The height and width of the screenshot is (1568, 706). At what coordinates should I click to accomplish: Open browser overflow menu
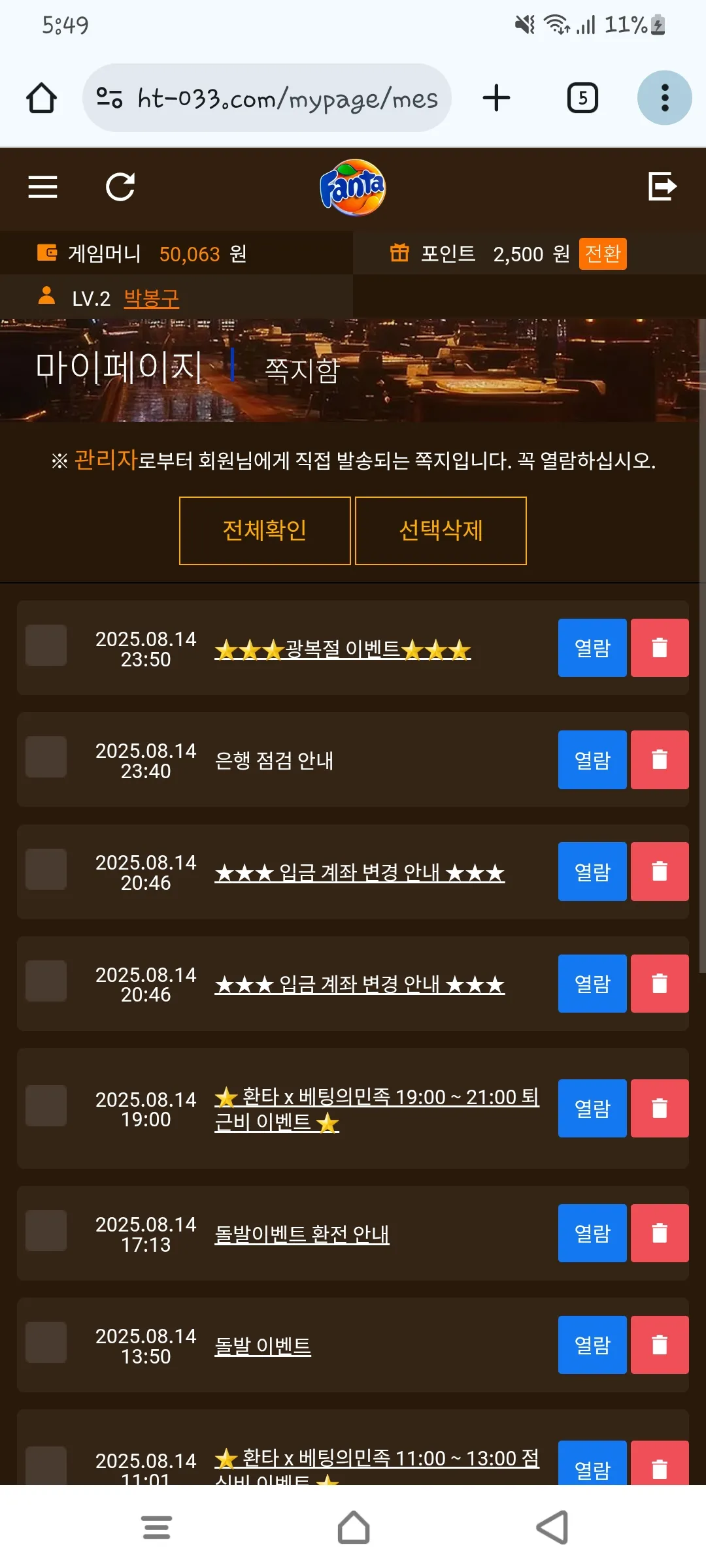665,98
